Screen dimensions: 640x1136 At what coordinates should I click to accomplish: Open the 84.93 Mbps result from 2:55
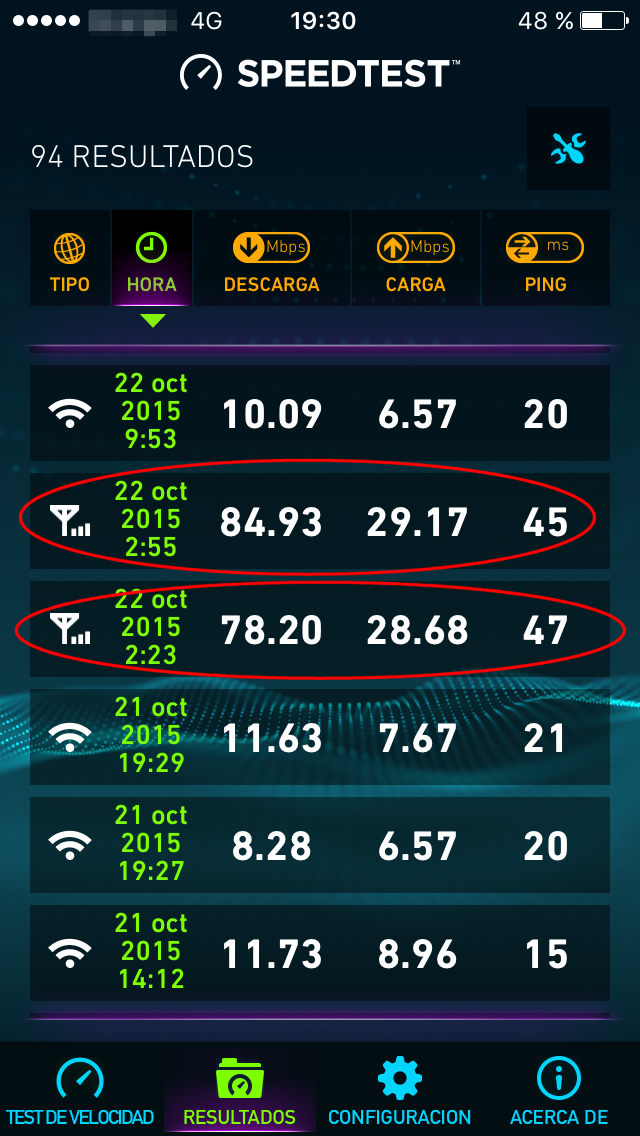pyautogui.click(x=320, y=520)
